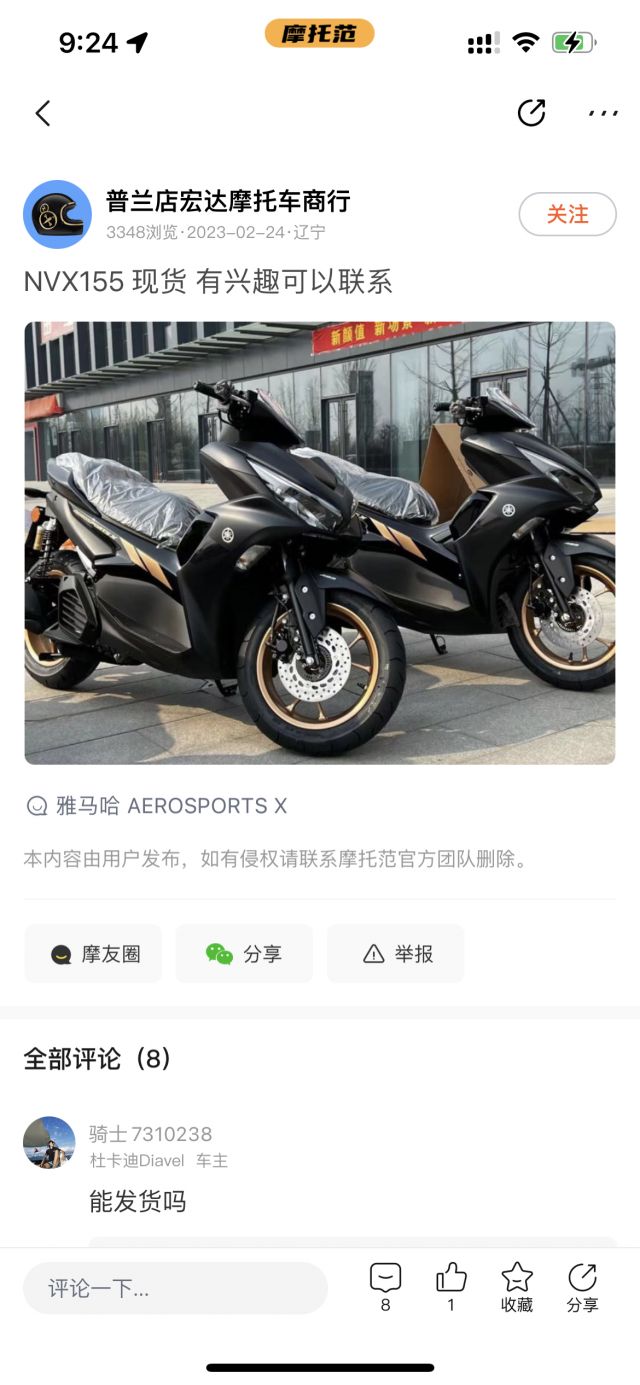Tap the 评论一下 comment input field

(175, 1288)
